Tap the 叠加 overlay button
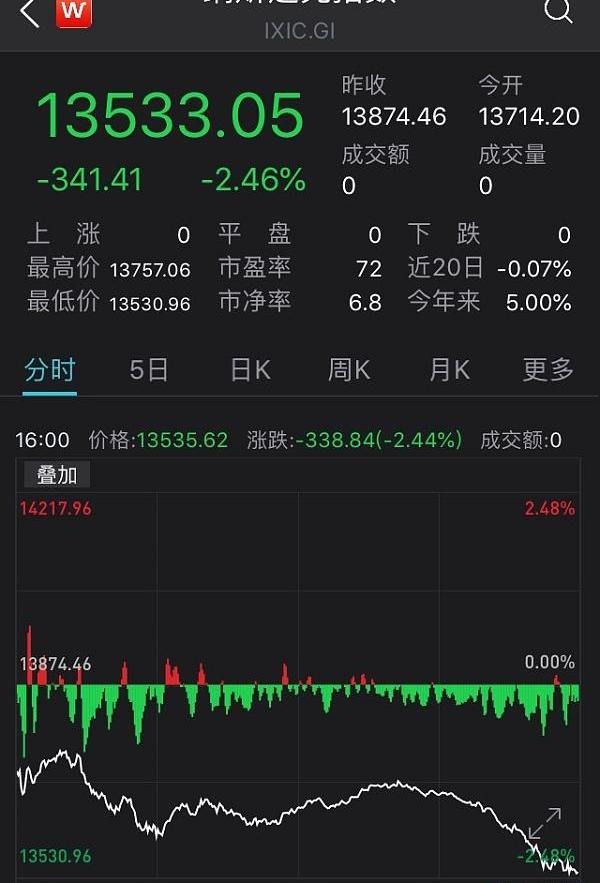Image resolution: width=600 pixels, height=883 pixels. pyautogui.click(x=57, y=475)
